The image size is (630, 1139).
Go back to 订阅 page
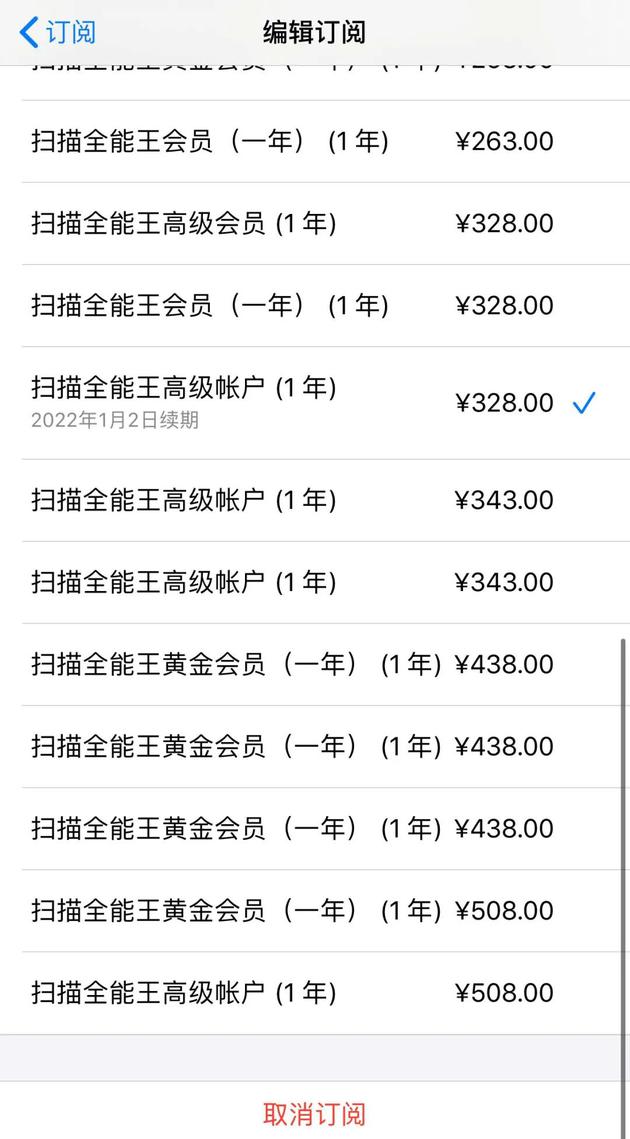(58, 33)
